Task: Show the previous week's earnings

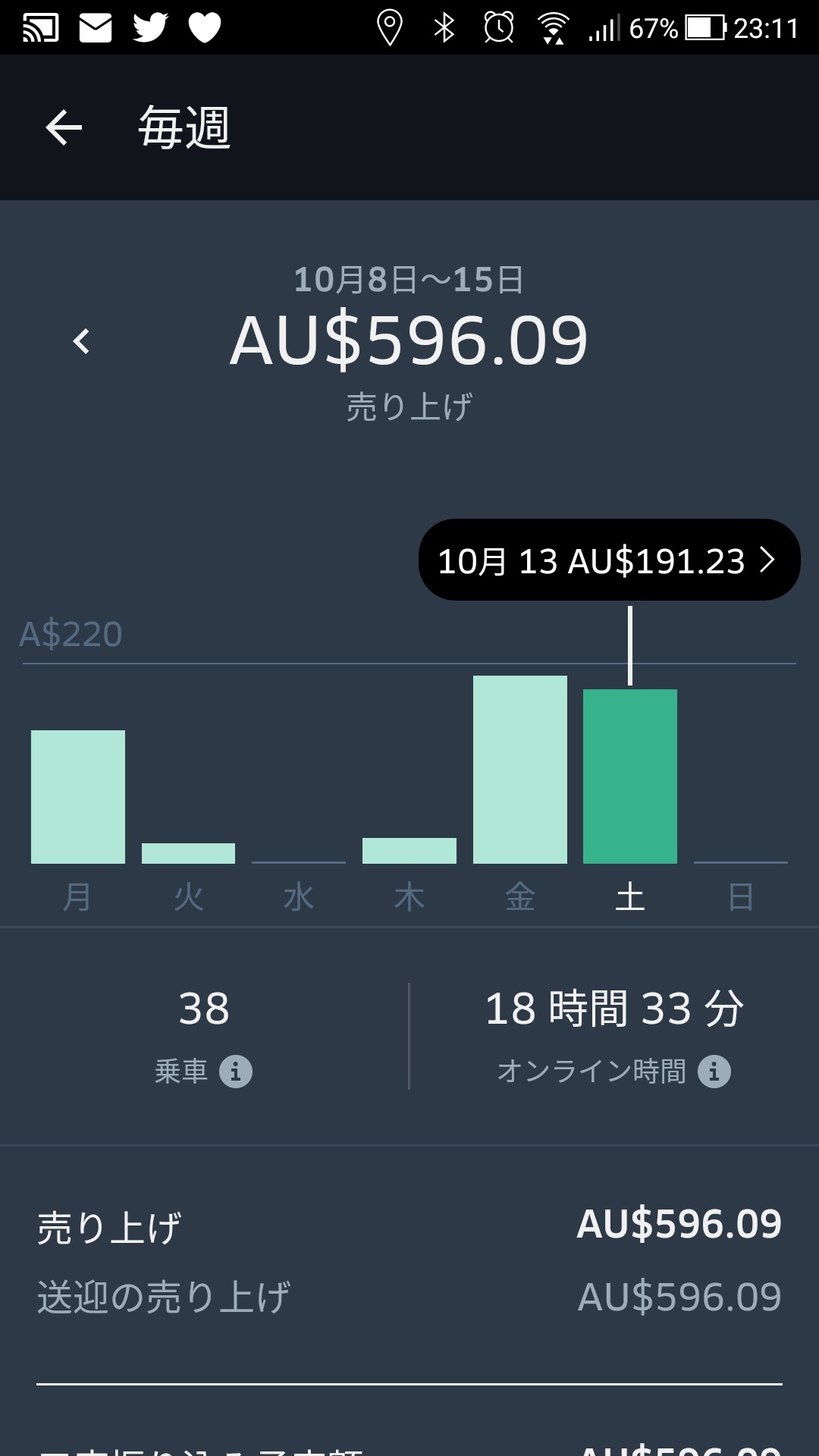Action: tap(81, 341)
